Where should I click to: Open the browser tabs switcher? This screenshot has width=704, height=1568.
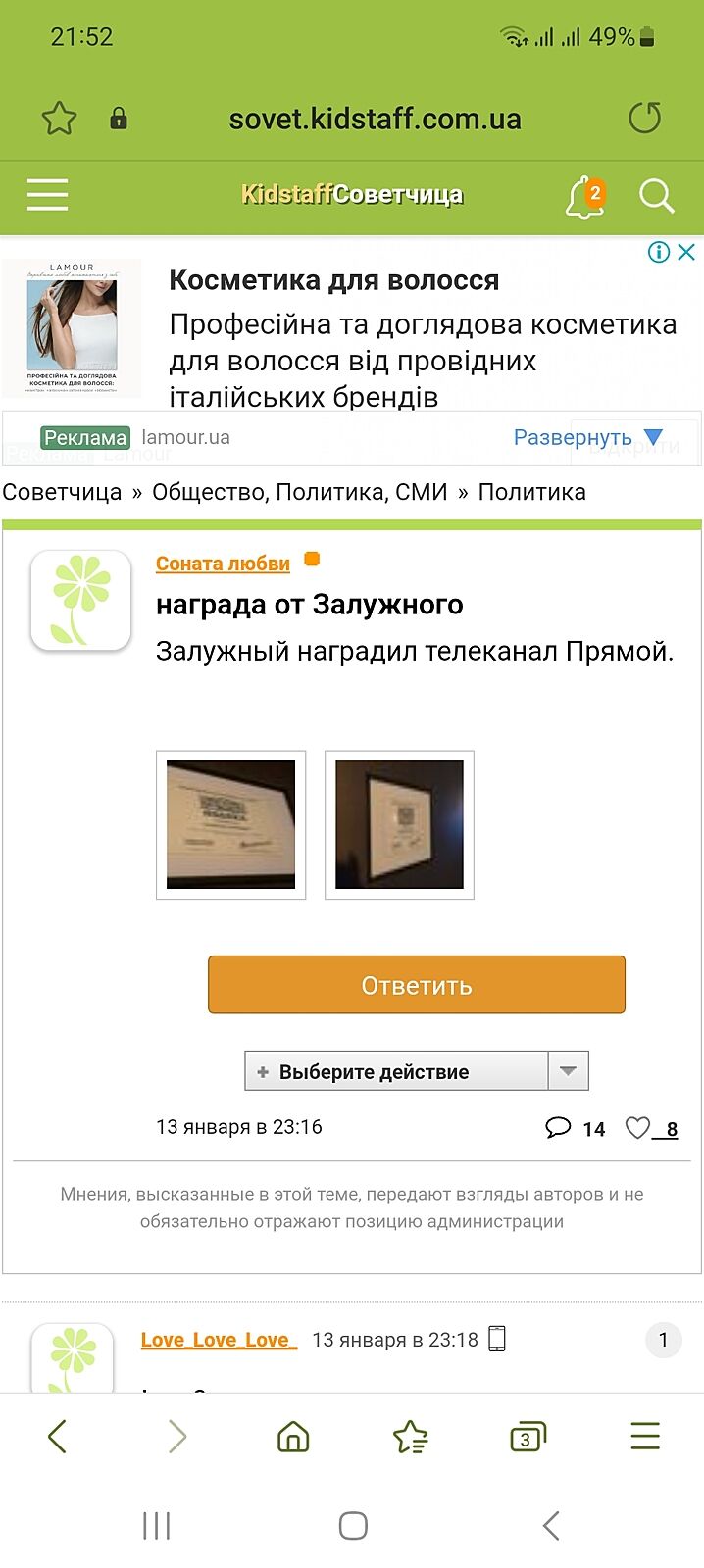527,1438
